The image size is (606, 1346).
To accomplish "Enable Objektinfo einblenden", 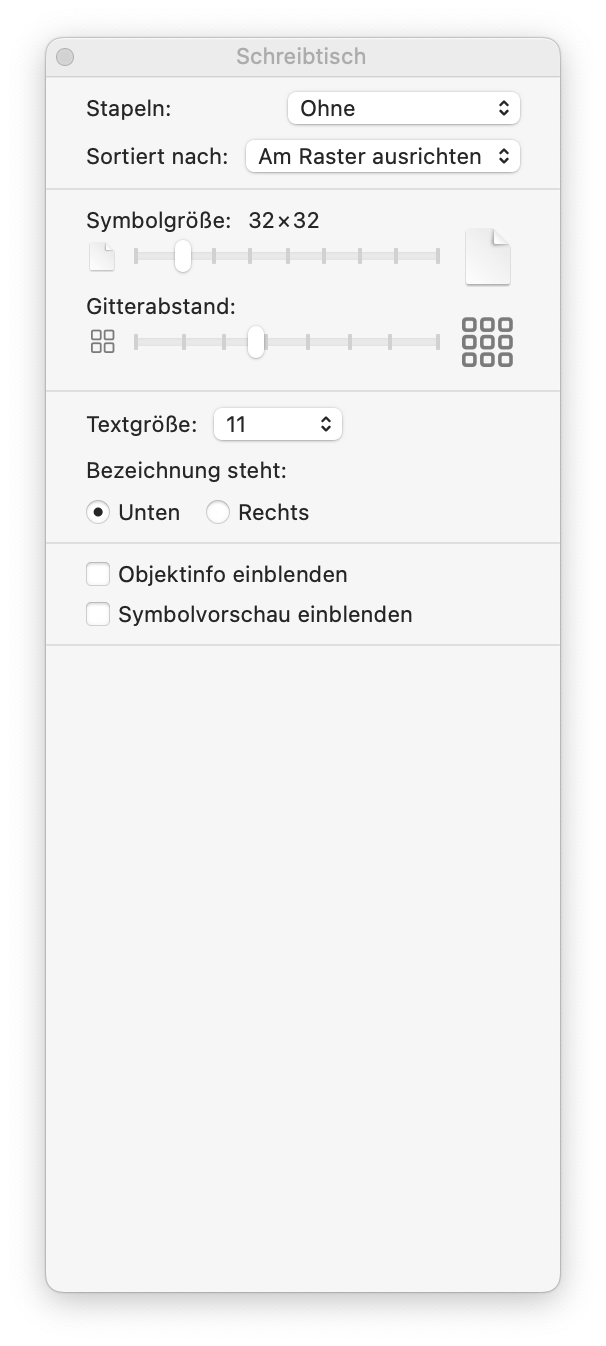I will (x=98, y=574).
